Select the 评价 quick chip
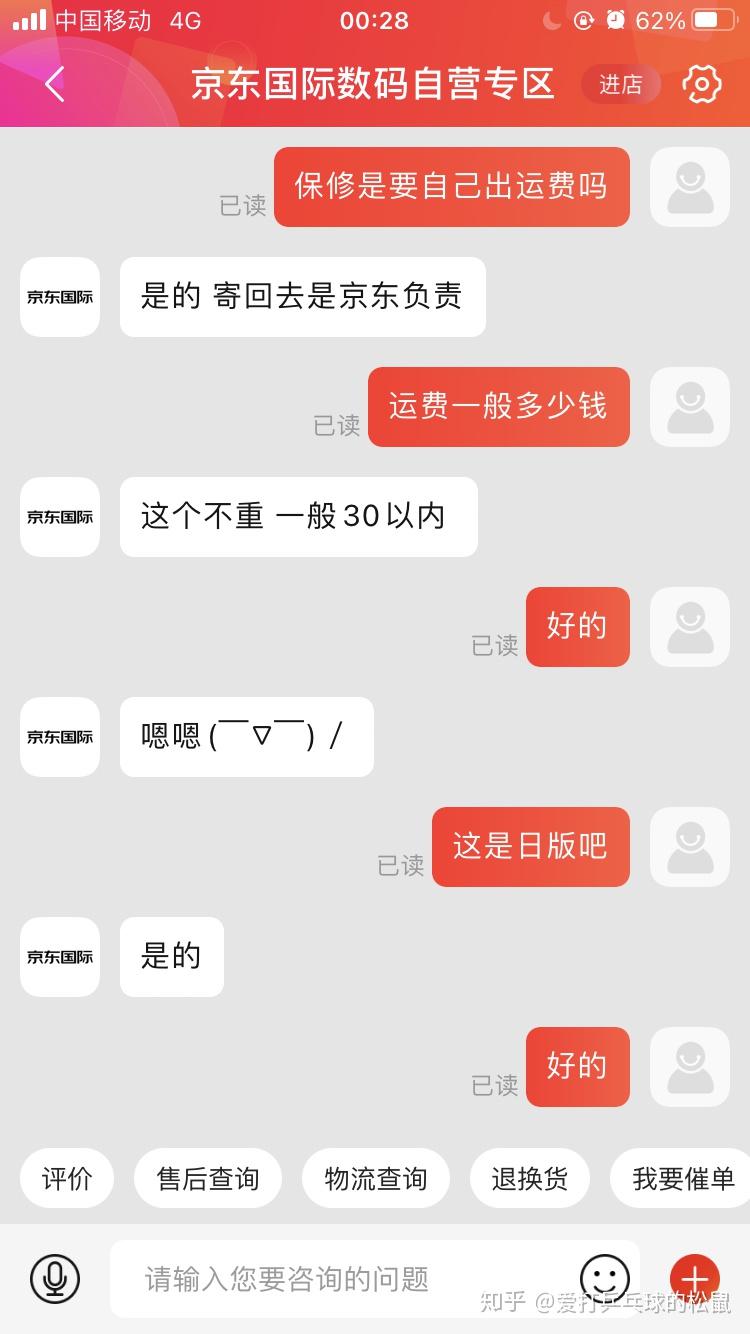The height and width of the screenshot is (1334, 750). (67, 1178)
